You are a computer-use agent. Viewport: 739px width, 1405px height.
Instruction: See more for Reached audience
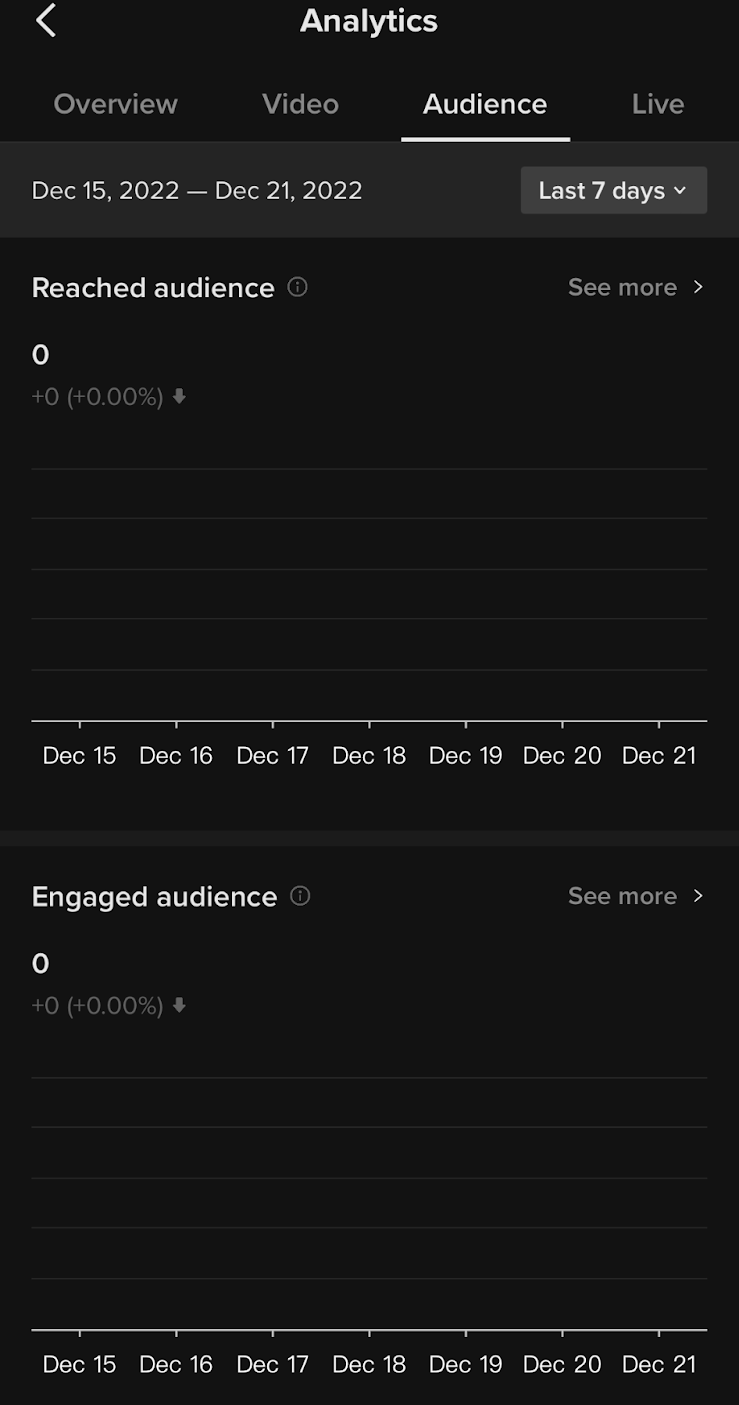[635, 287]
